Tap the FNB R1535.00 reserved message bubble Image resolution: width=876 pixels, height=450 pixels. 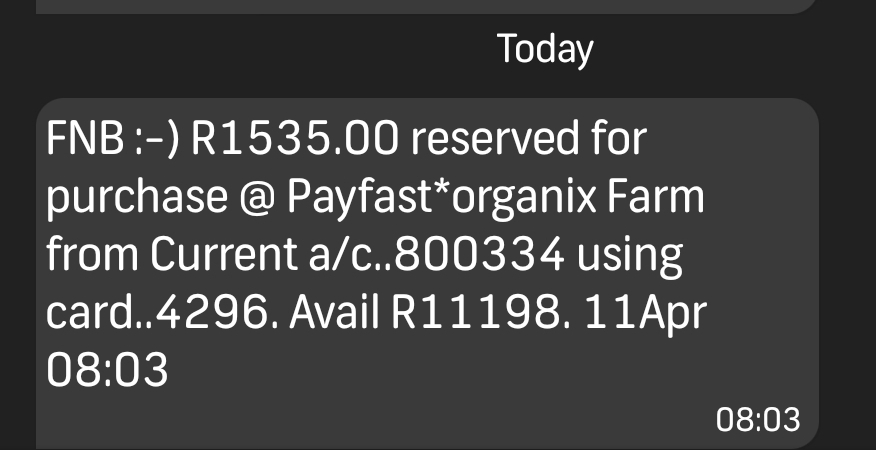click(x=426, y=270)
